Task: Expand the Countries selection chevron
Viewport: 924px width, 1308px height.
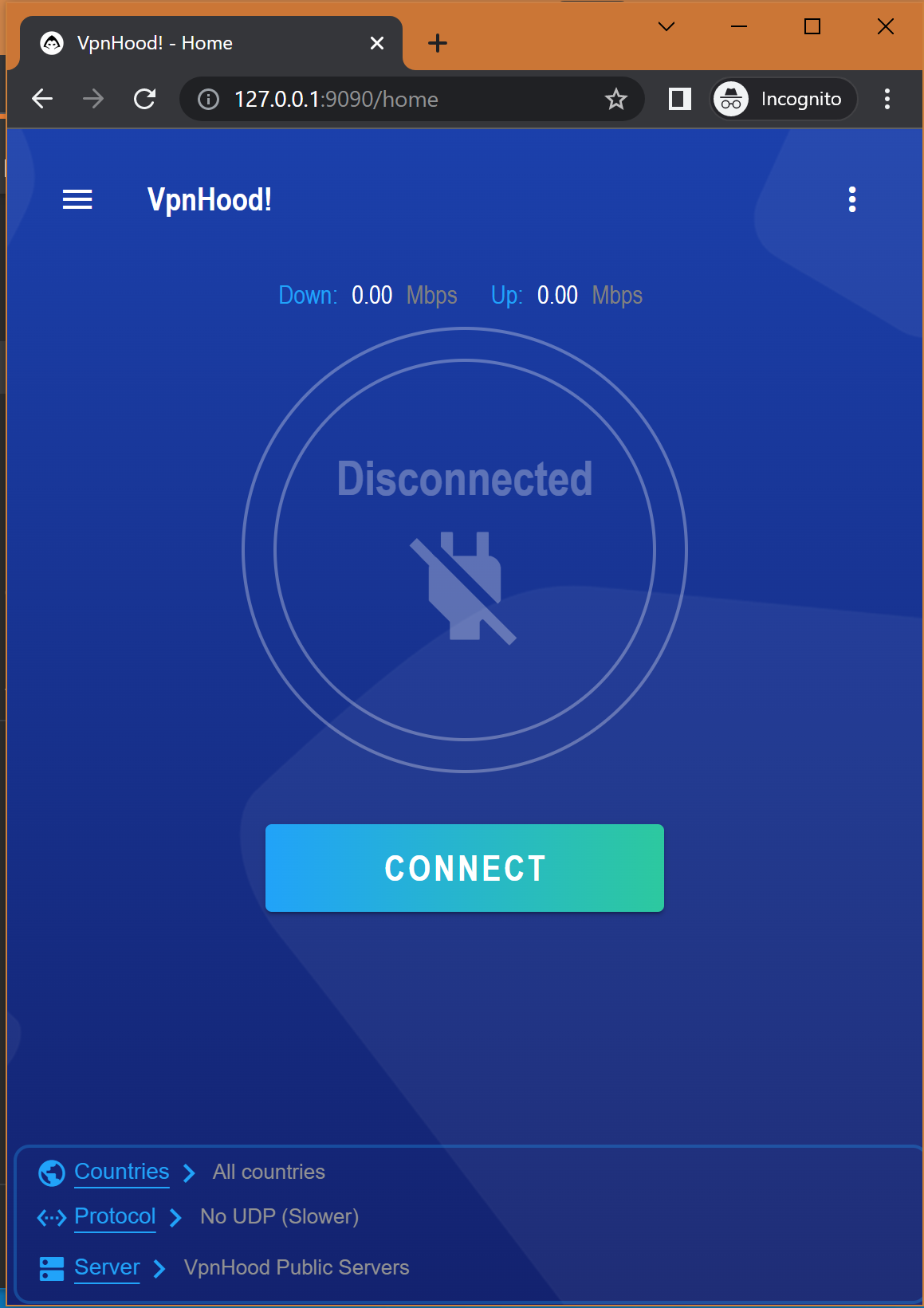Action: 190,1172
